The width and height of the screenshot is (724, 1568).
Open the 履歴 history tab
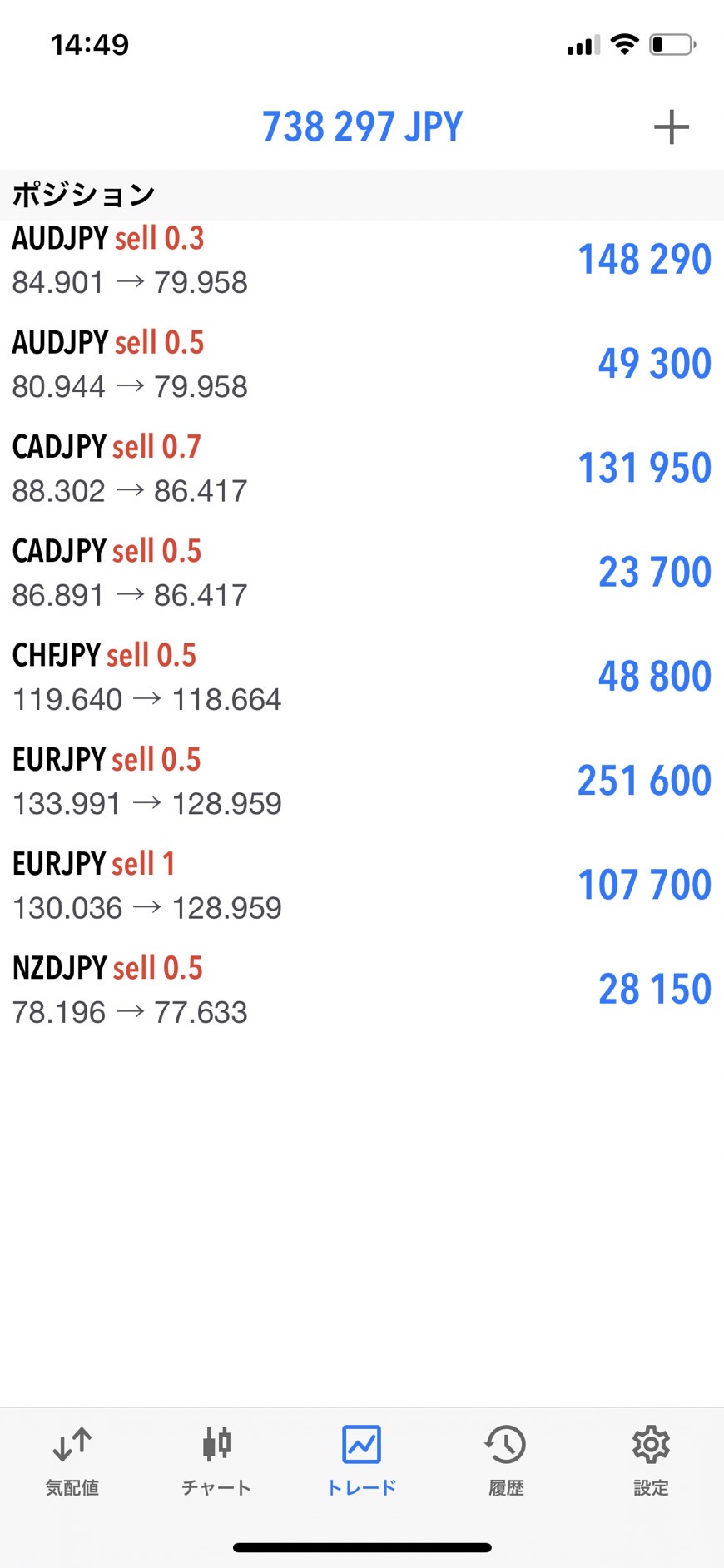pyautogui.click(x=506, y=1461)
